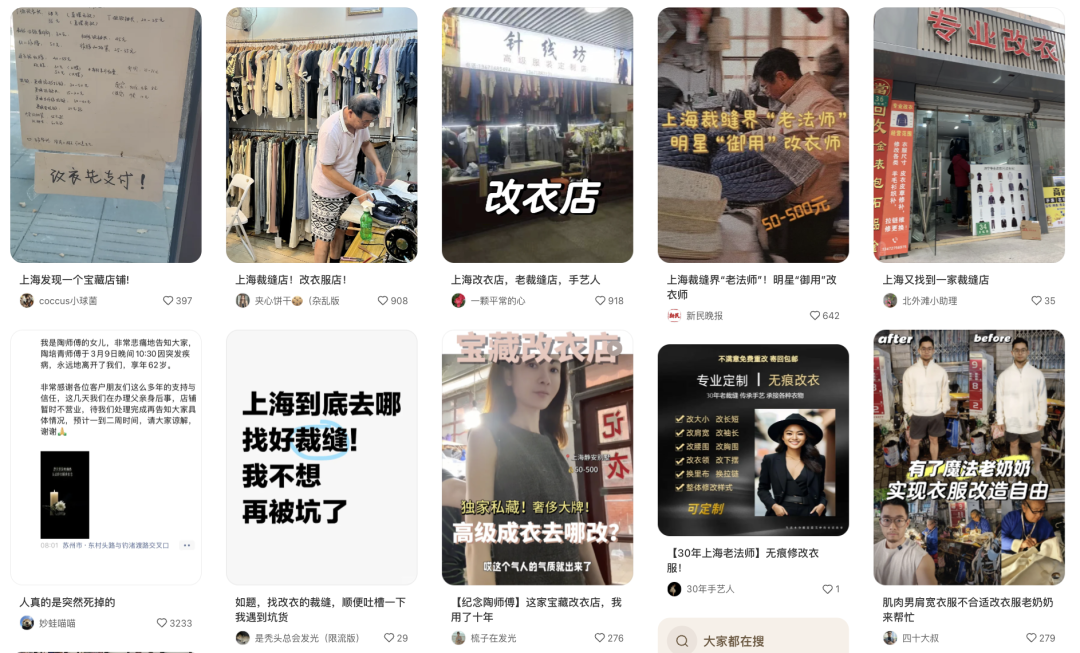Open the post 上海发现一个宝藏店铺!

106,135
